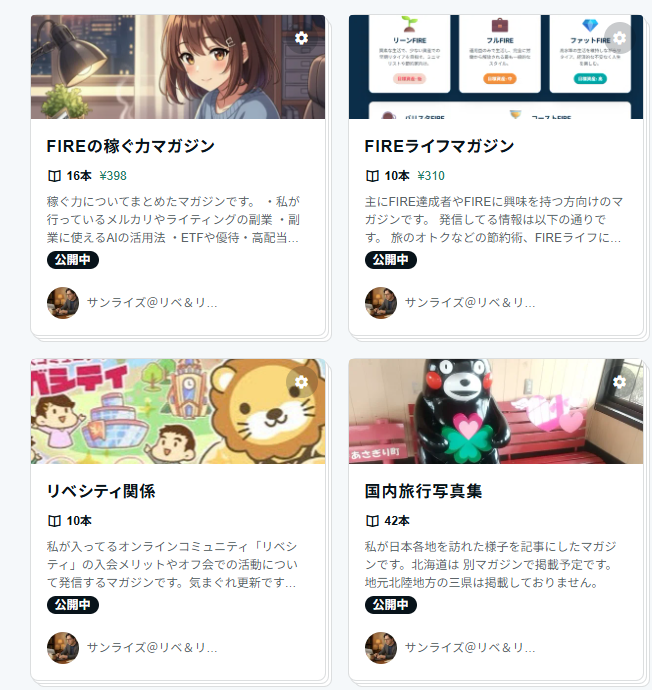The height and width of the screenshot is (690, 652).
Task: Open settings gear on リベシティ関係 card
Action: [301, 382]
